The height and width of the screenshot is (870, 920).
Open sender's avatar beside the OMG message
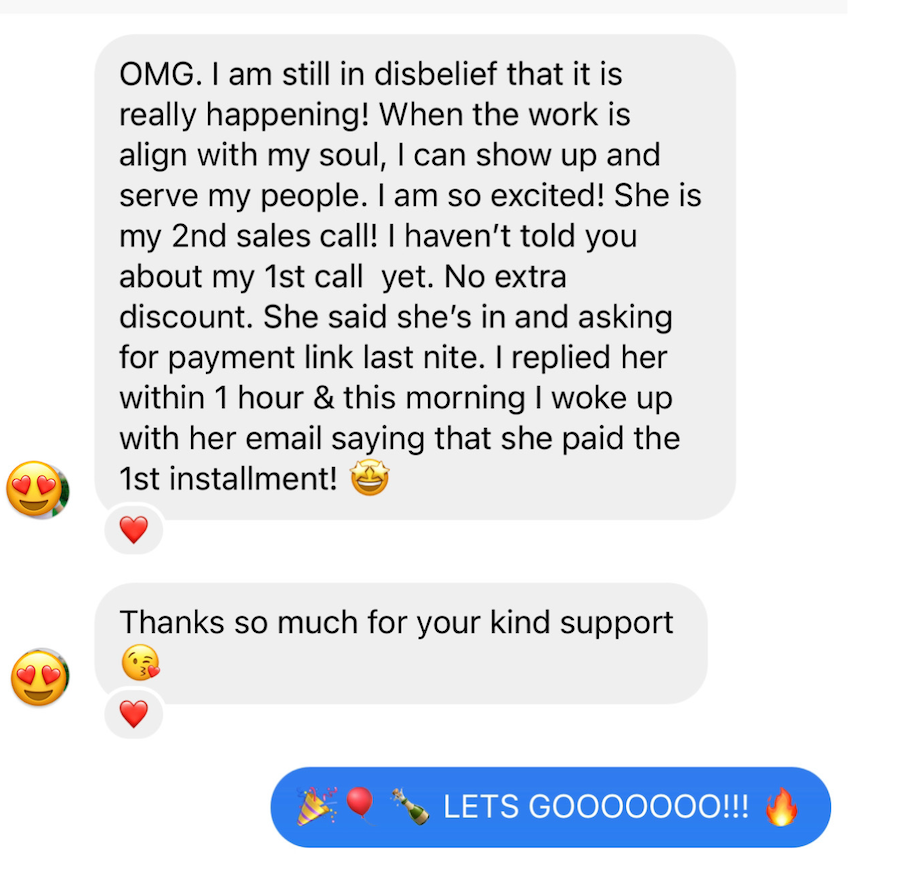tap(38, 490)
